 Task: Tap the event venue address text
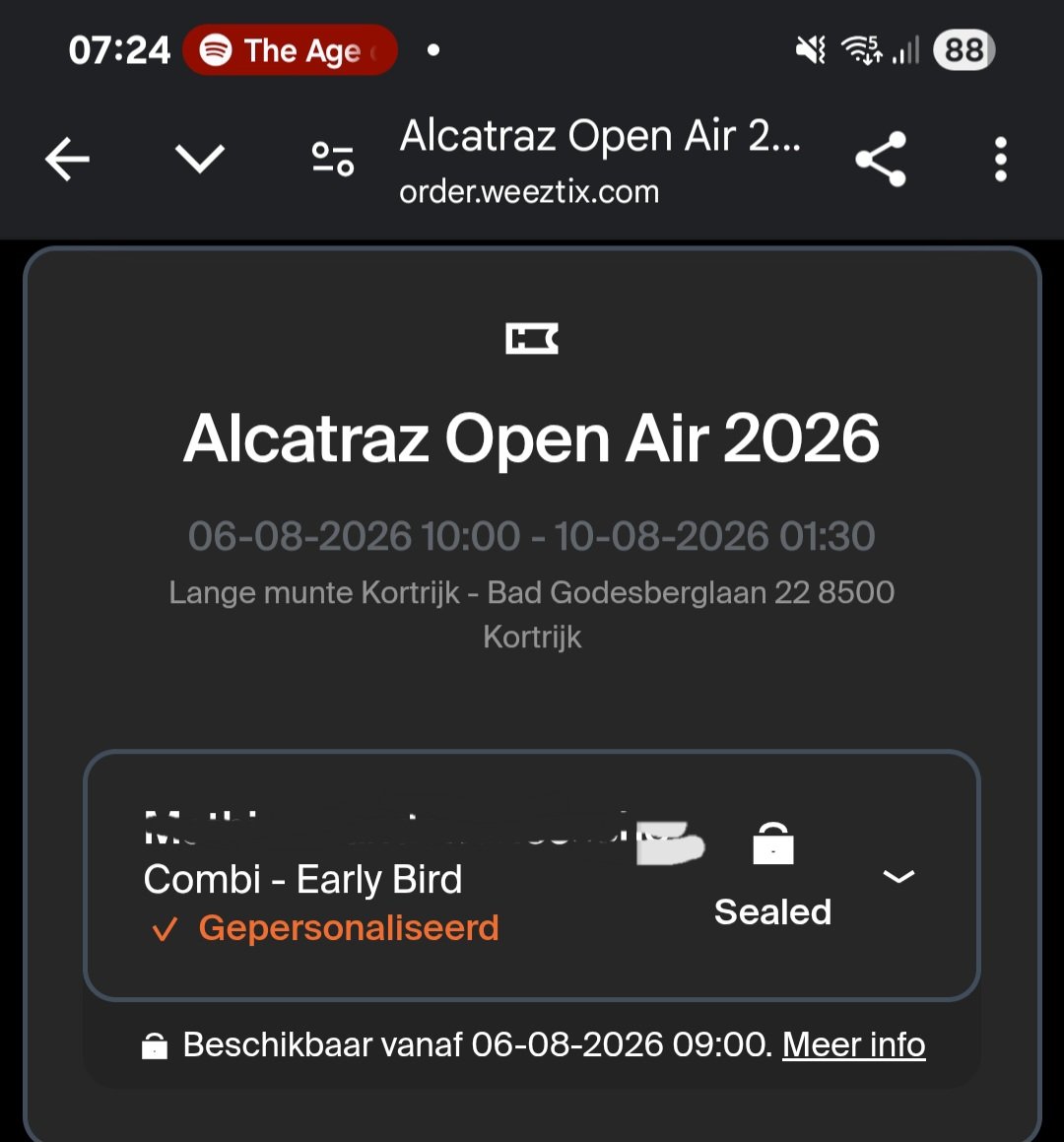click(x=532, y=613)
